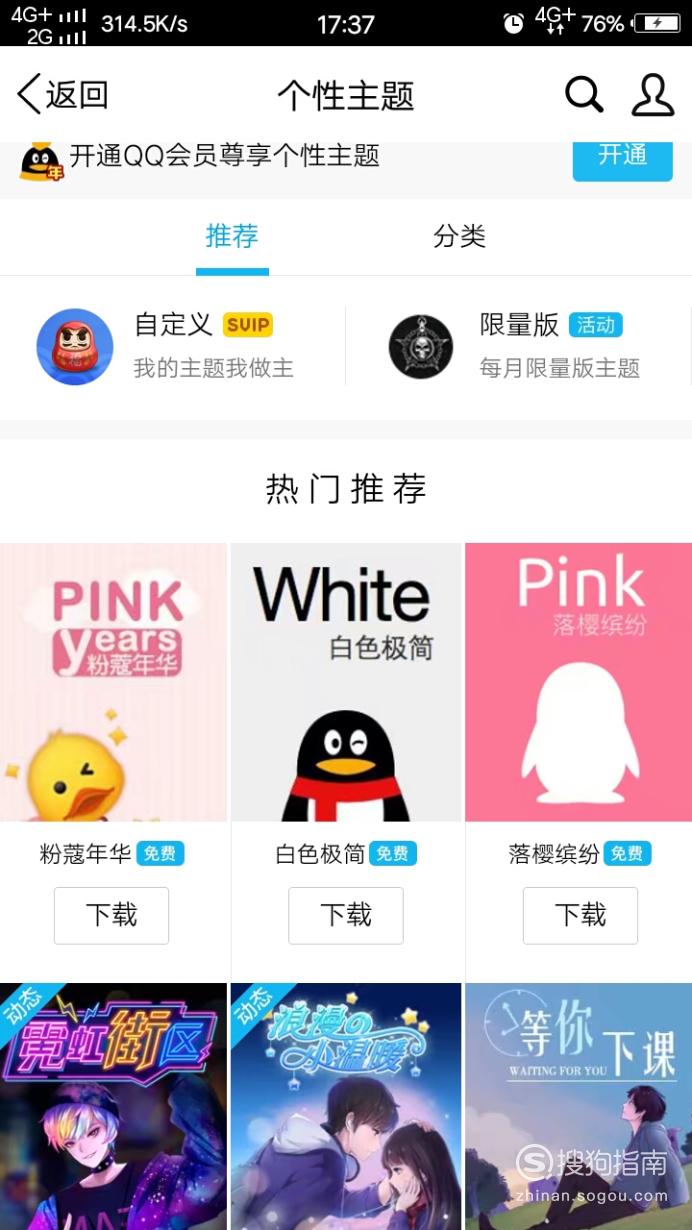Open the 浪漫の小温暖 dynamic theme
This screenshot has width=692, height=1230.
(346, 1106)
